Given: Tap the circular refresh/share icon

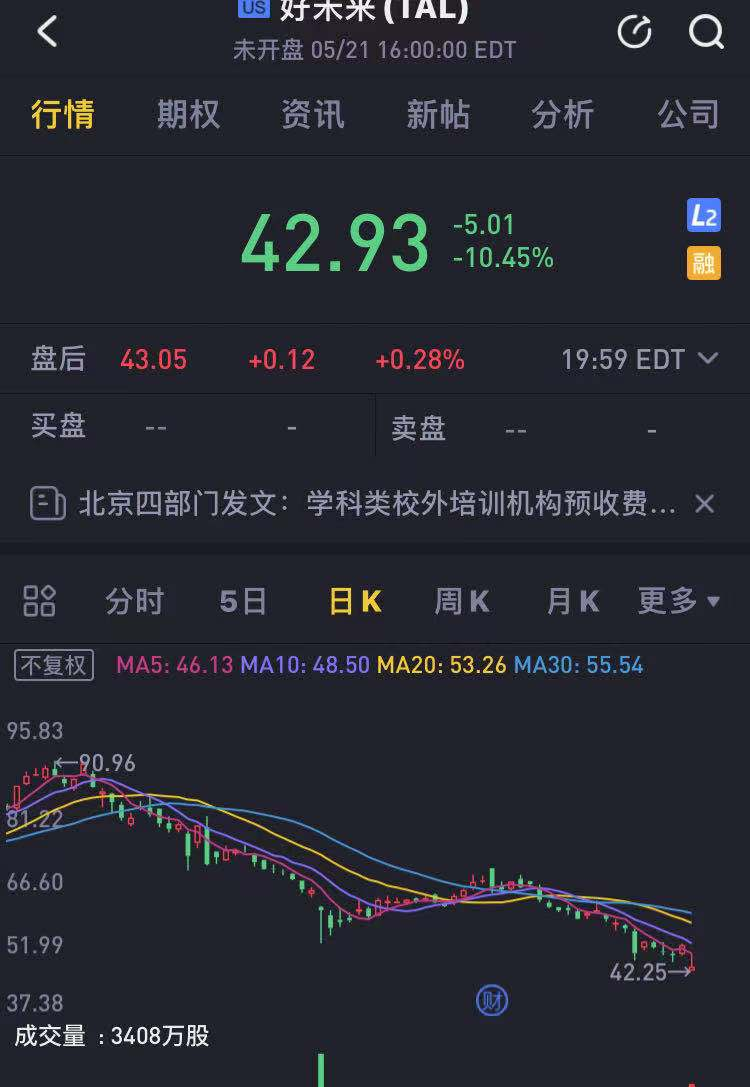Looking at the screenshot, I should [633, 32].
